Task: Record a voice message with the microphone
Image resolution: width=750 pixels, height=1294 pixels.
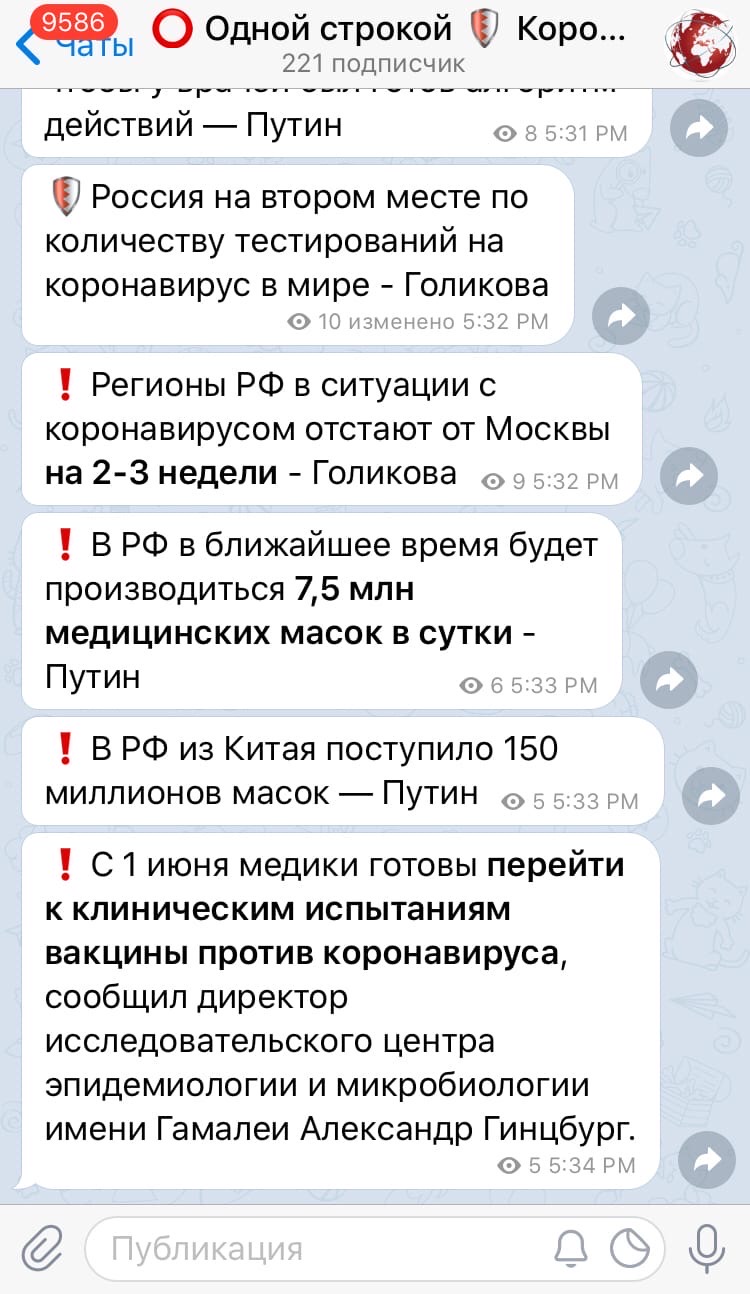Action: click(707, 1248)
